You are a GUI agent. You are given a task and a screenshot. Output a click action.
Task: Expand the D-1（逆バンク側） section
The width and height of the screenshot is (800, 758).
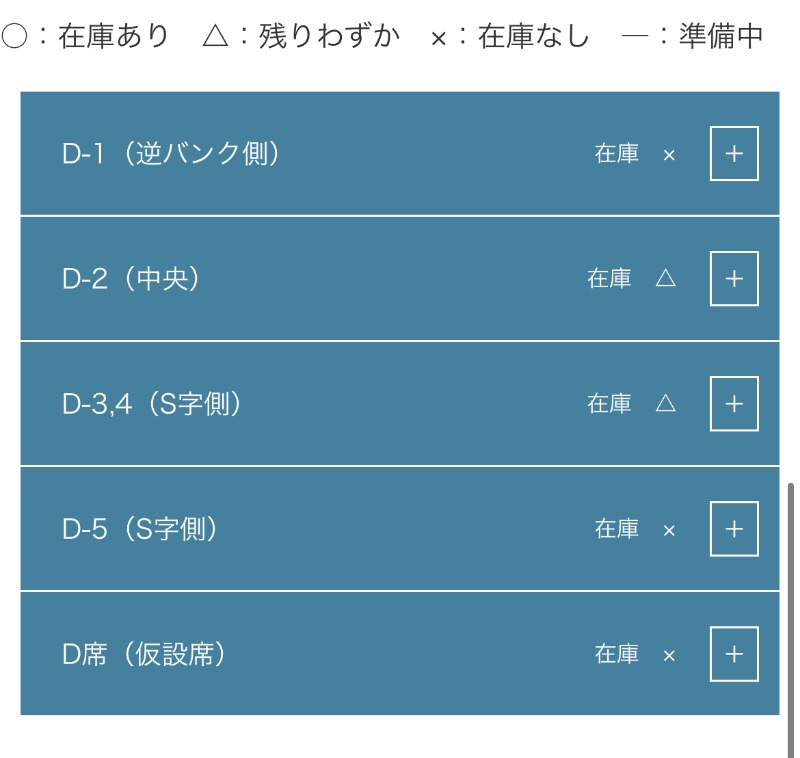pos(734,154)
